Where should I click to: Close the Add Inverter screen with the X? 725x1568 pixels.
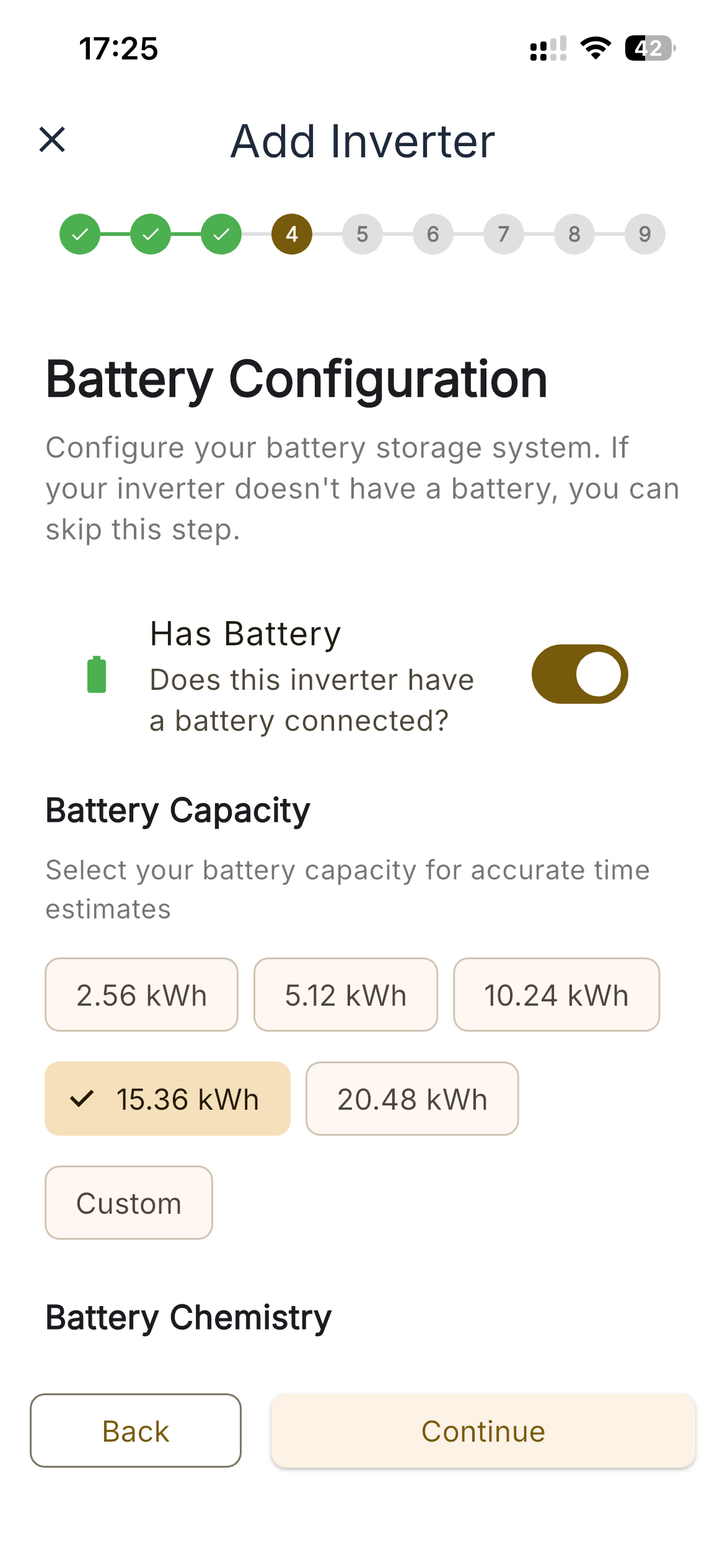pos(53,140)
